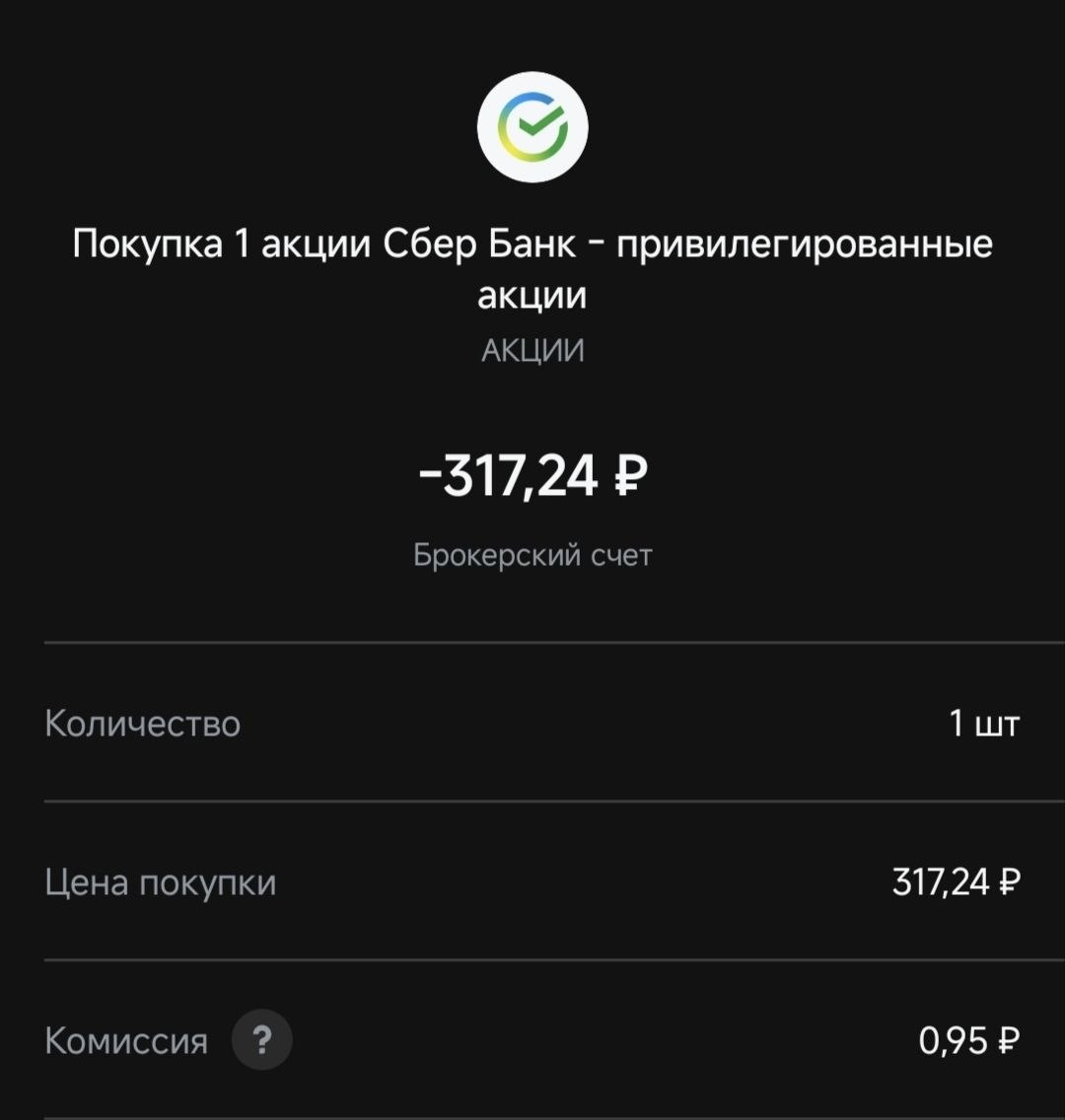
Task: Tap the white circle containing the Sber emblem
Action: 533,125
